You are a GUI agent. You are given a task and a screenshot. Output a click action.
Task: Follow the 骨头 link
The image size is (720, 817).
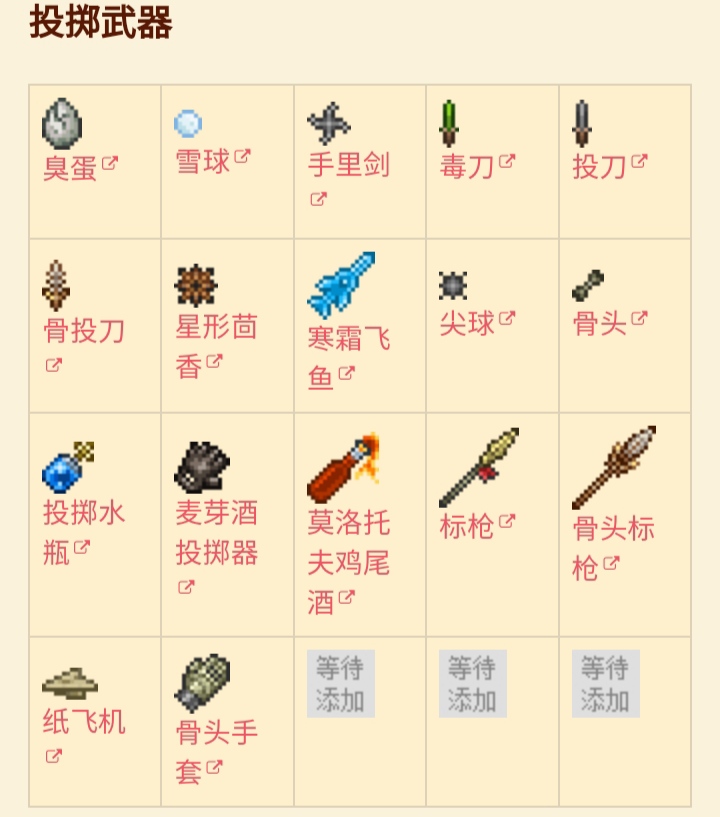click(x=599, y=324)
